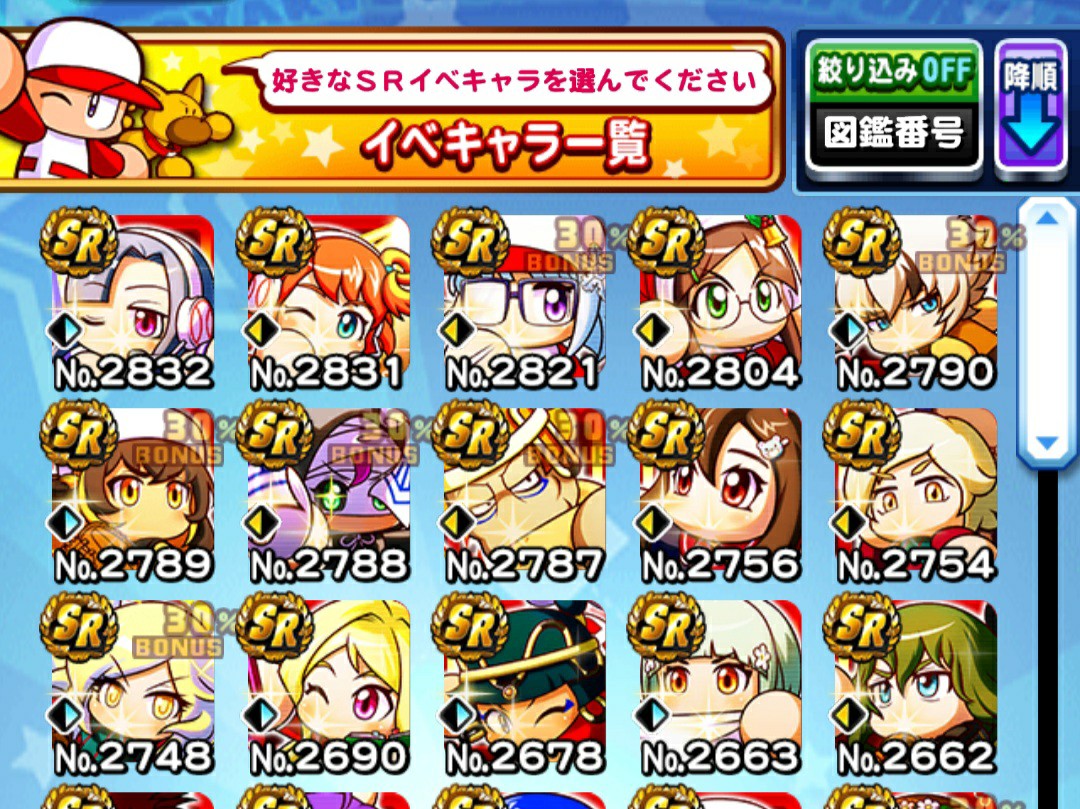Choose SR character No.2831
Screen dimensions: 1080x809
click(329, 300)
